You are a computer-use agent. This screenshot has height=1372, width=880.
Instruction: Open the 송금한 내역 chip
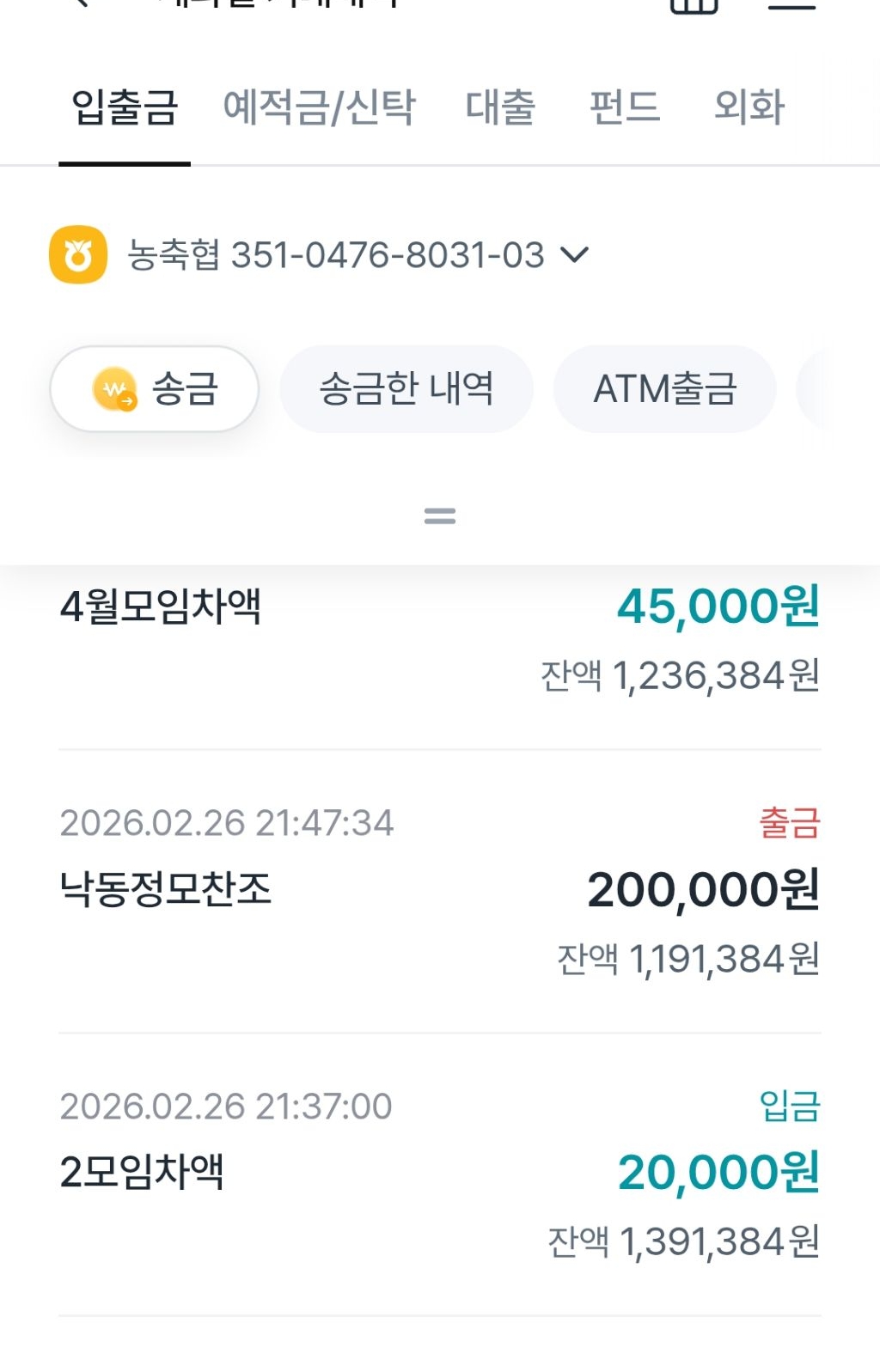406,389
